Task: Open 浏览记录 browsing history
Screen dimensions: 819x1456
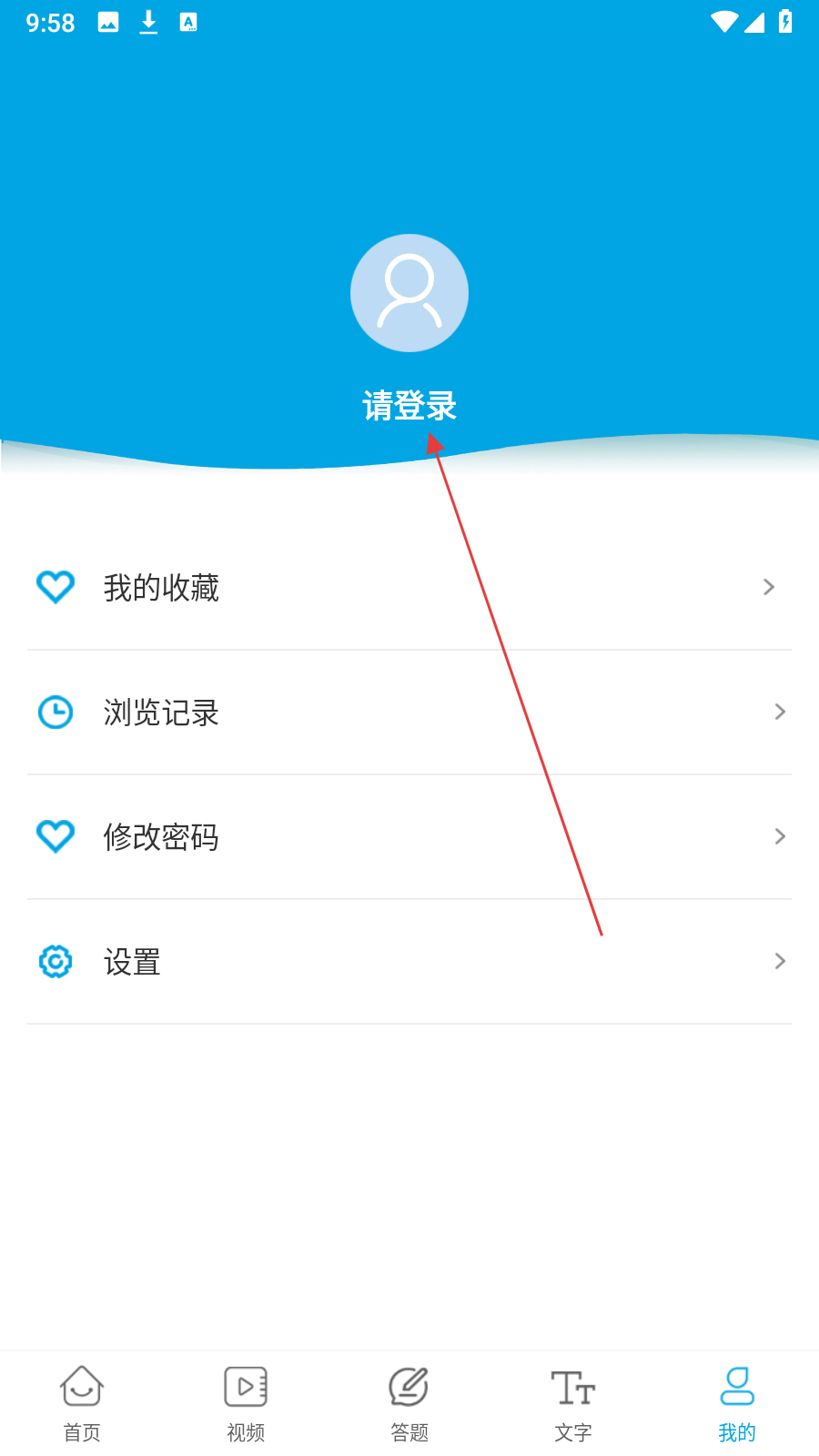Action: (409, 713)
